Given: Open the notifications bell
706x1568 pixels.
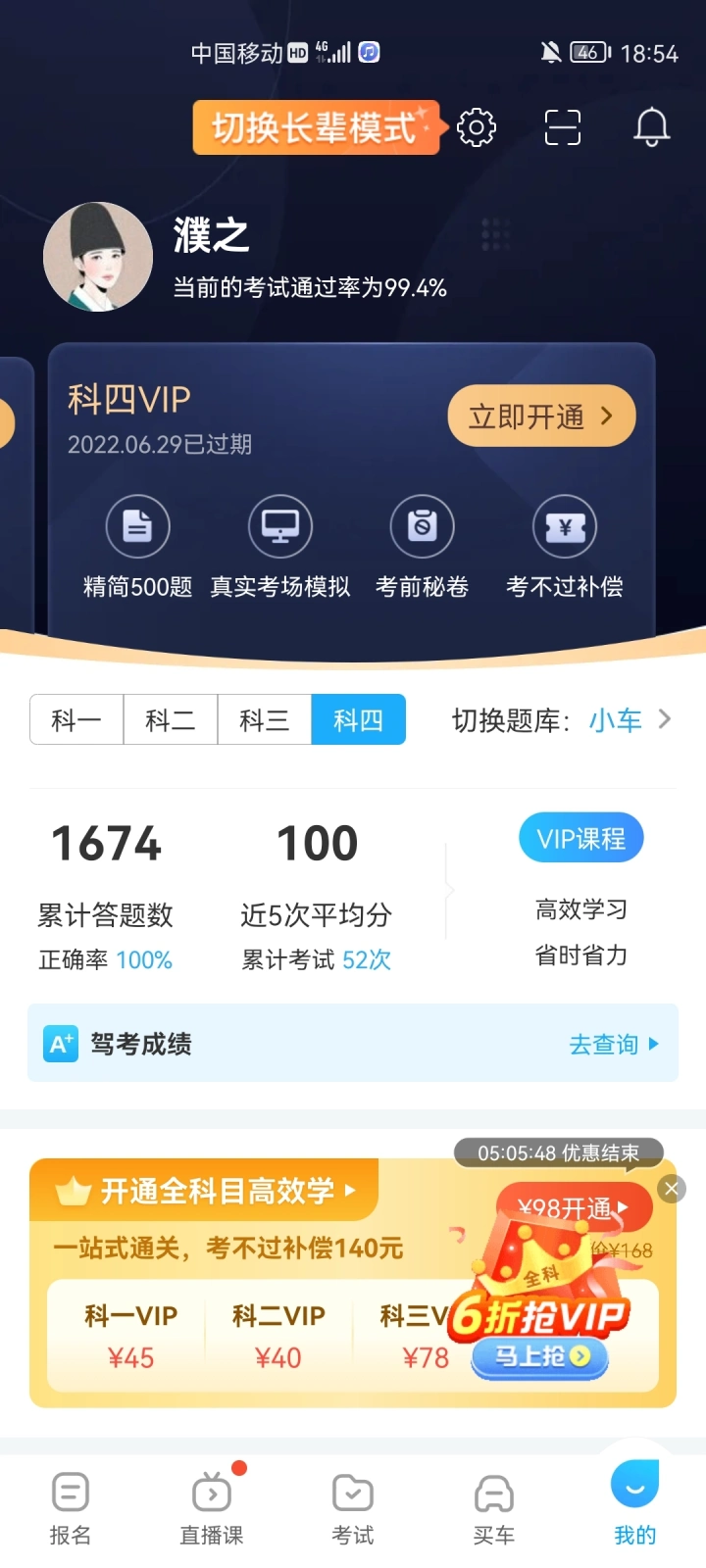Looking at the screenshot, I should (x=651, y=127).
